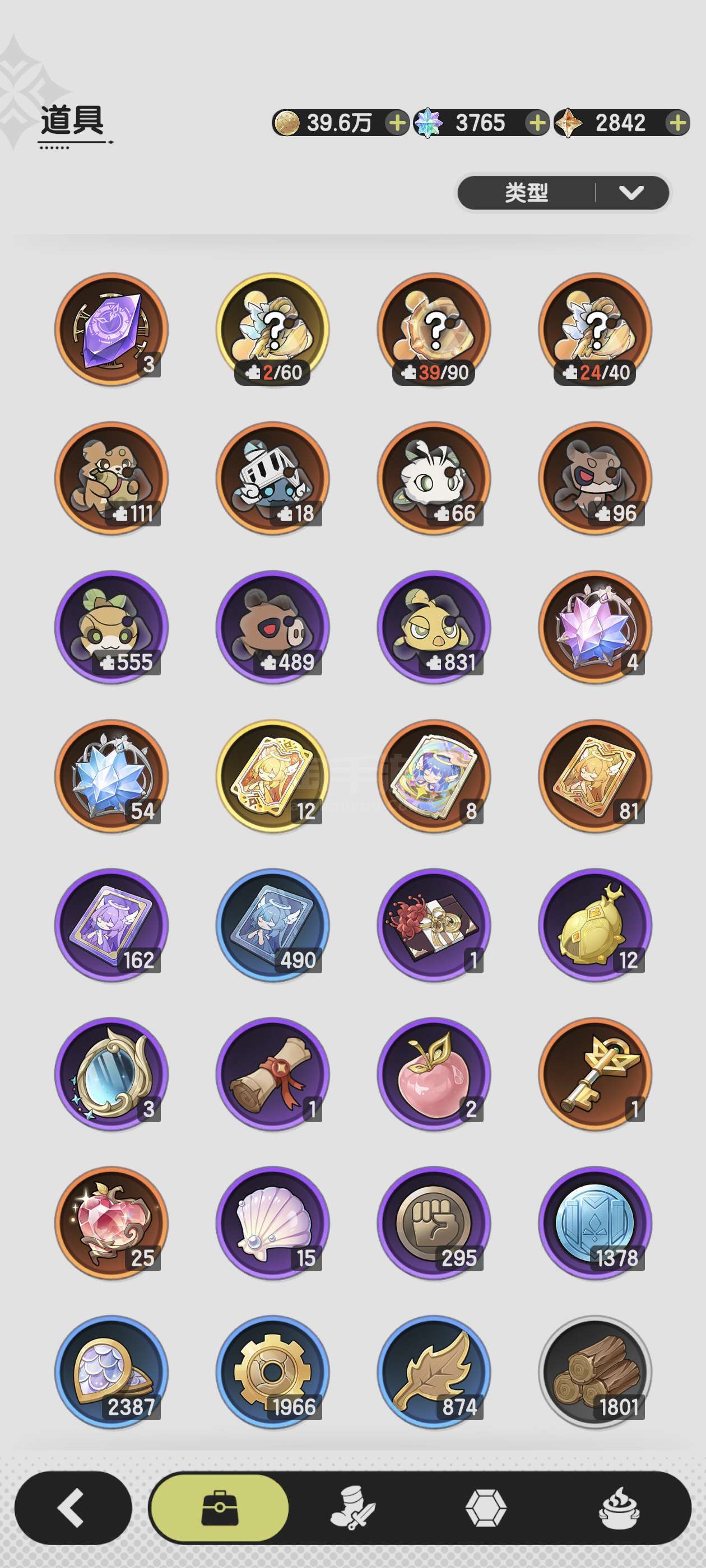Expand the 类型 sort dropdown
Screen dimensions: 706x1568
pos(563,193)
